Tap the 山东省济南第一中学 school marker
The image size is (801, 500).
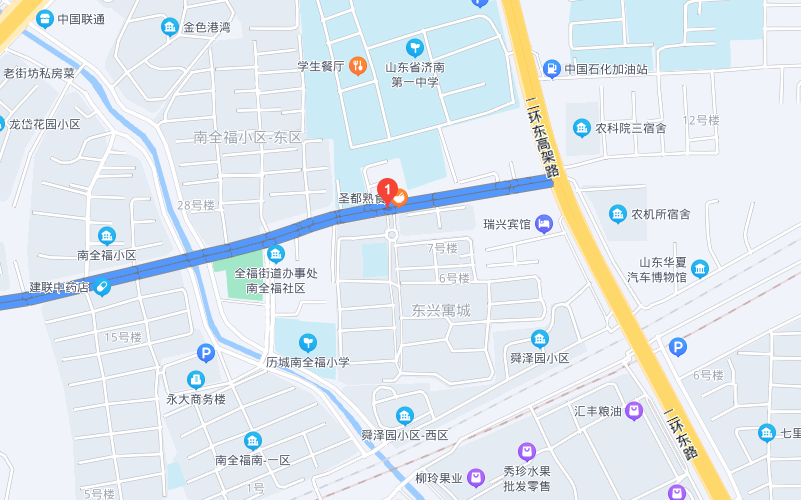point(415,47)
